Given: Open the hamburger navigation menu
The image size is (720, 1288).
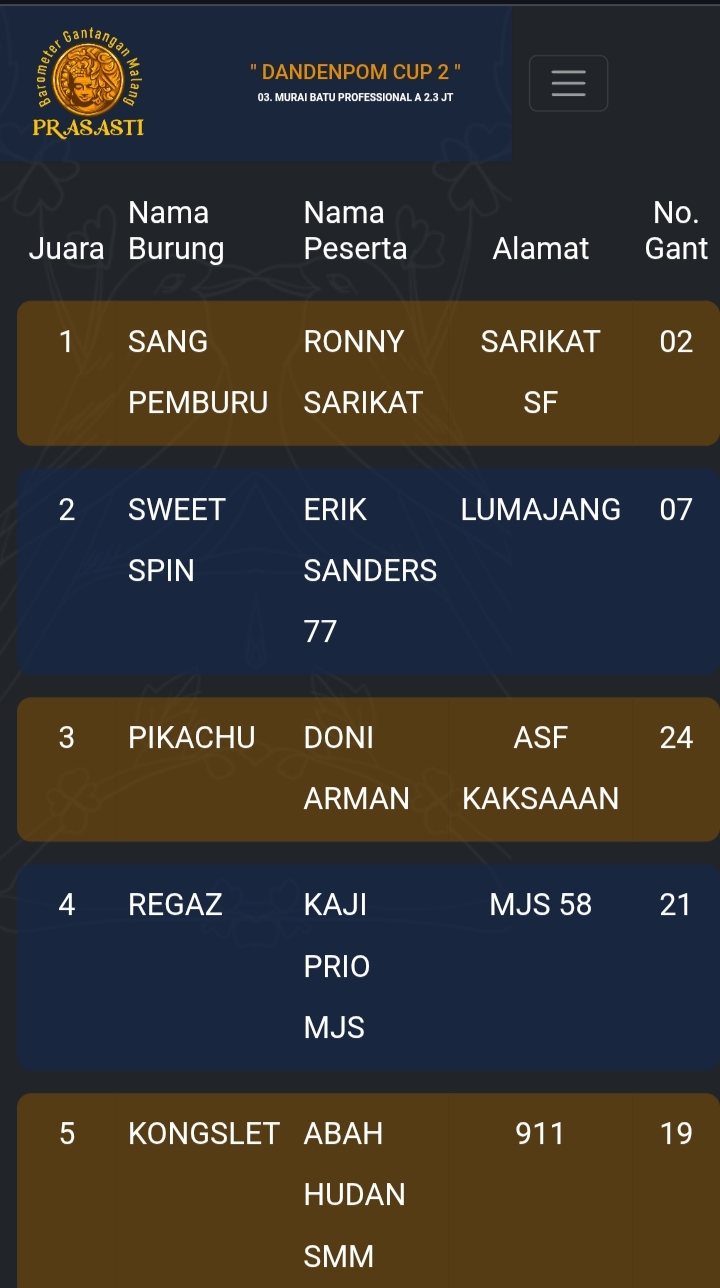Looking at the screenshot, I should click(568, 83).
